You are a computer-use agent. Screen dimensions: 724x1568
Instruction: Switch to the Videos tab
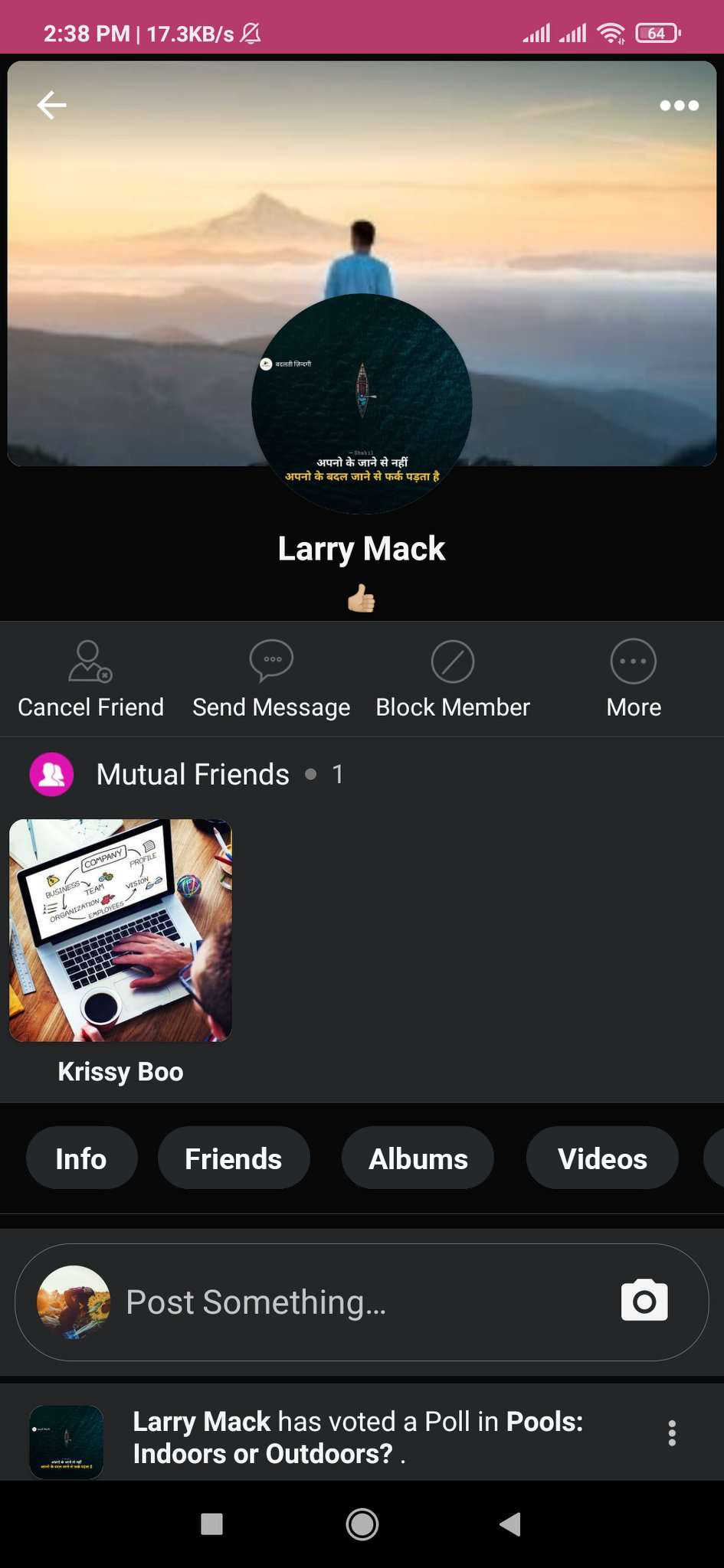point(602,1158)
